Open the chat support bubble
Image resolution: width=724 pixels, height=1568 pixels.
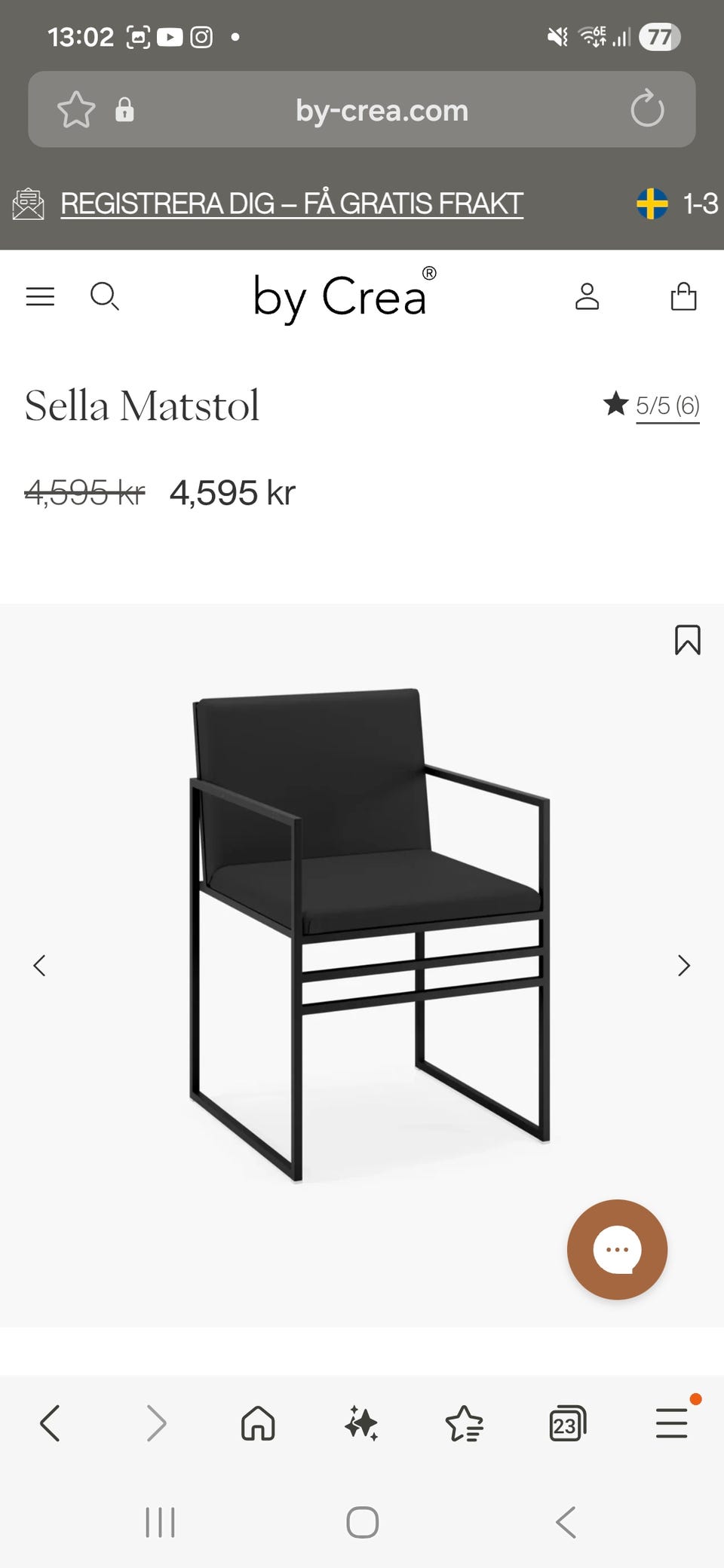(x=617, y=1249)
